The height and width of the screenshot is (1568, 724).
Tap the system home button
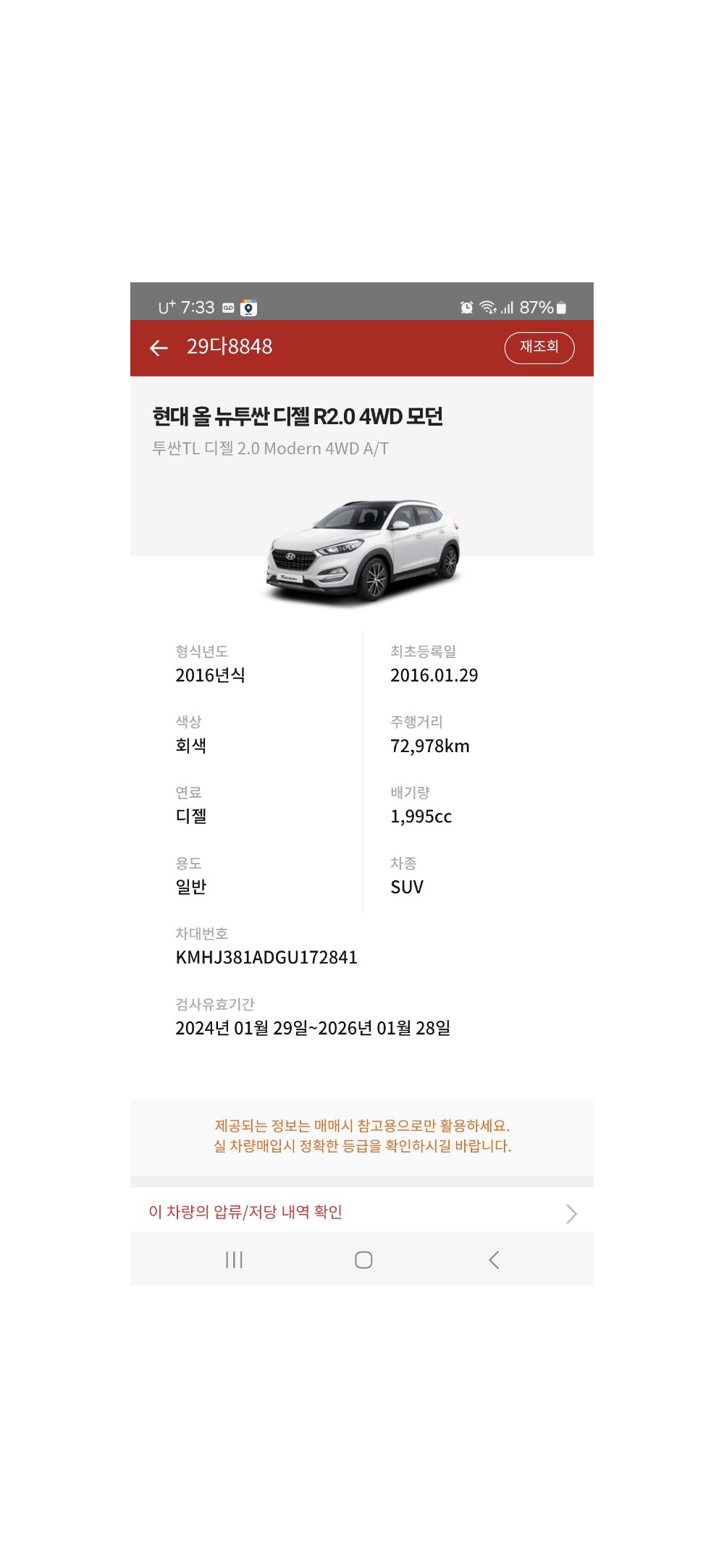point(363,1260)
